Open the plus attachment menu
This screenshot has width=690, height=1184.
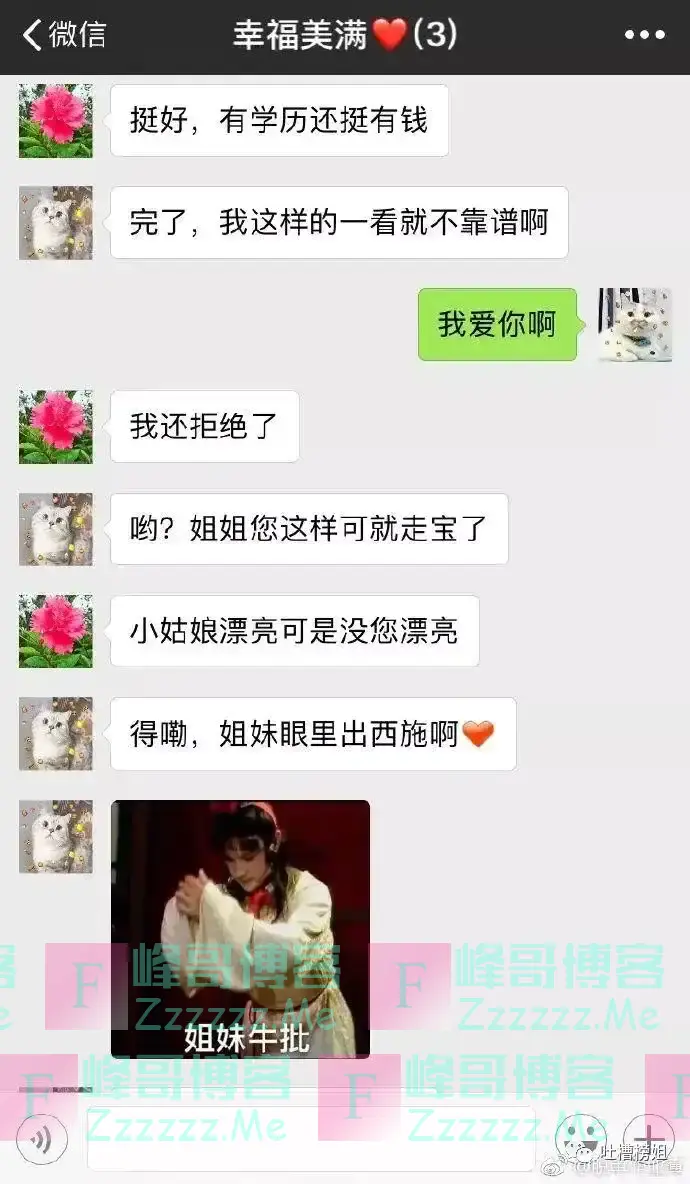click(x=649, y=1138)
